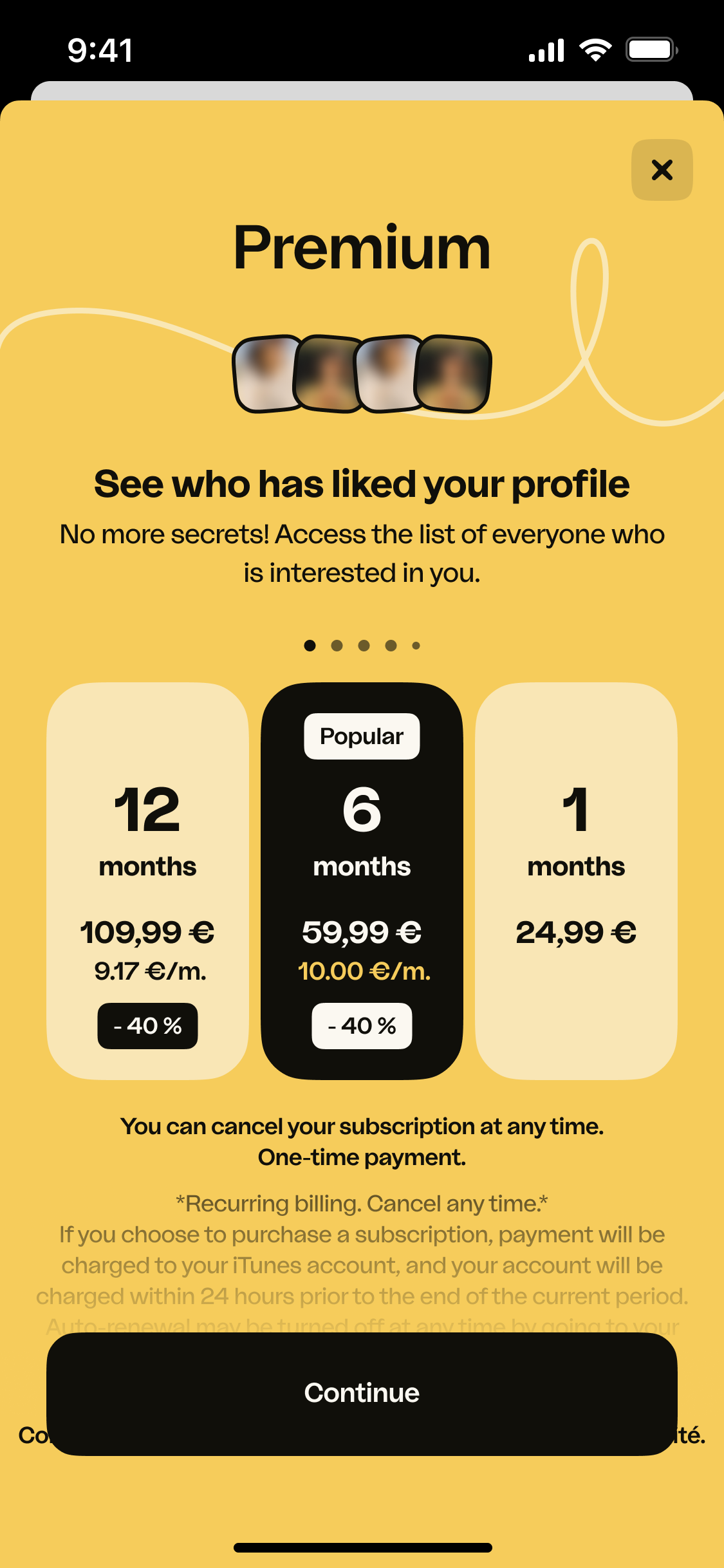The image size is (724, 1568).
Task: Close the Premium offer sheet
Action: (662, 170)
